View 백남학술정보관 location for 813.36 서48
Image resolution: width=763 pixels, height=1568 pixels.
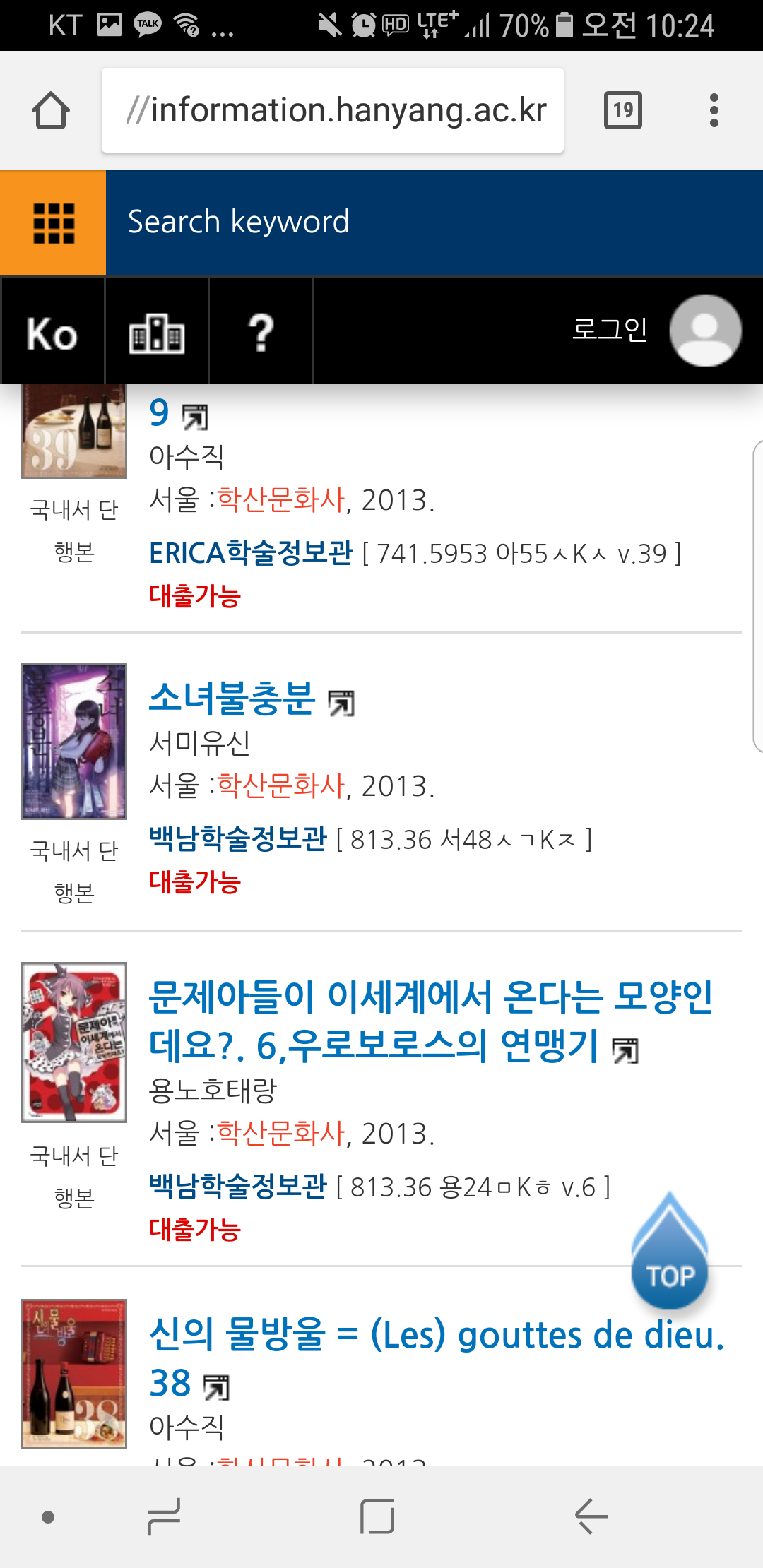point(238,839)
